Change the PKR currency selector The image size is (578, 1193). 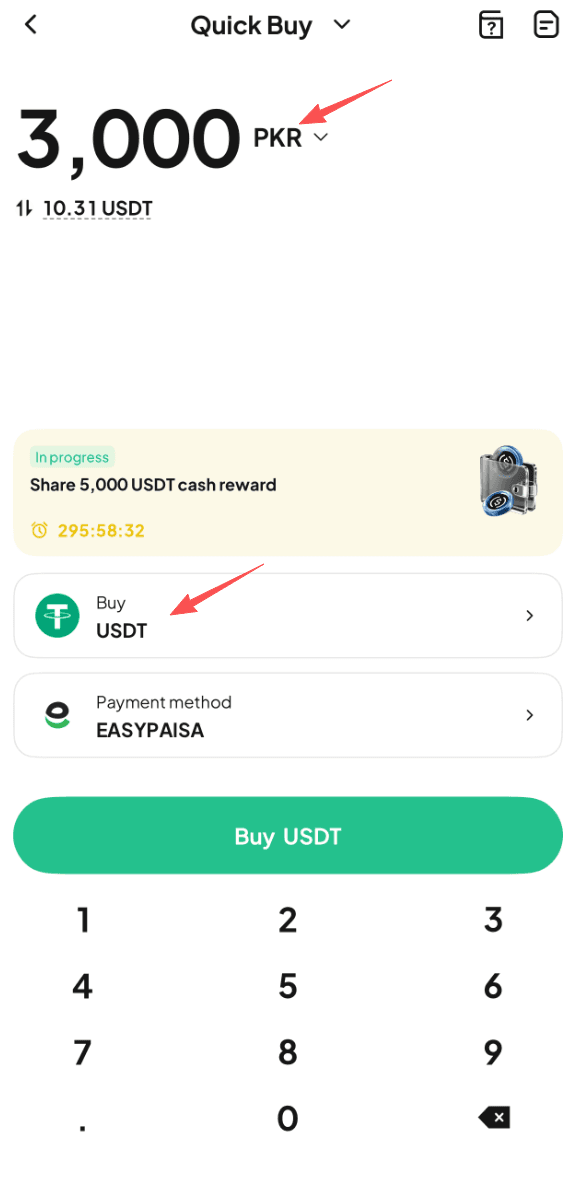(x=291, y=138)
